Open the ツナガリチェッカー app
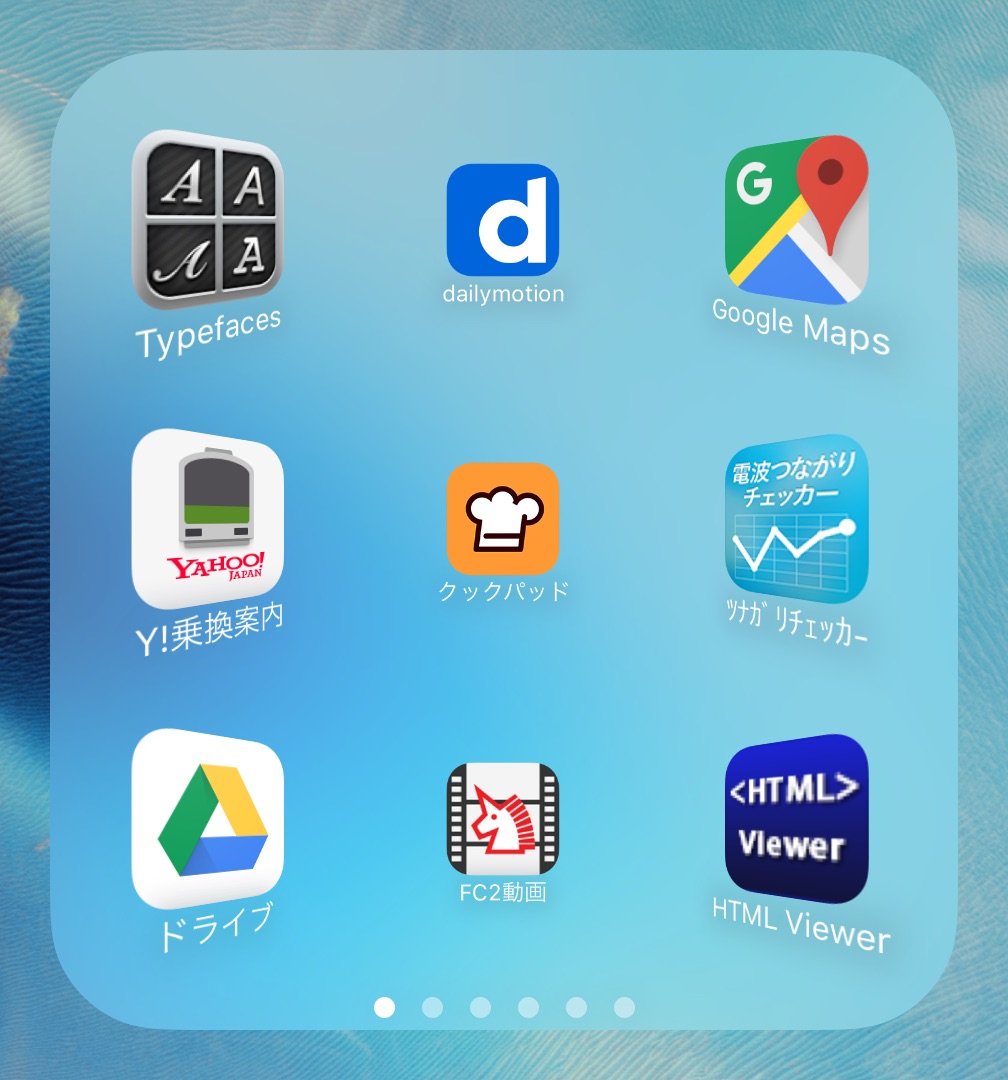Viewport: 1008px width, 1080px height. [797, 518]
